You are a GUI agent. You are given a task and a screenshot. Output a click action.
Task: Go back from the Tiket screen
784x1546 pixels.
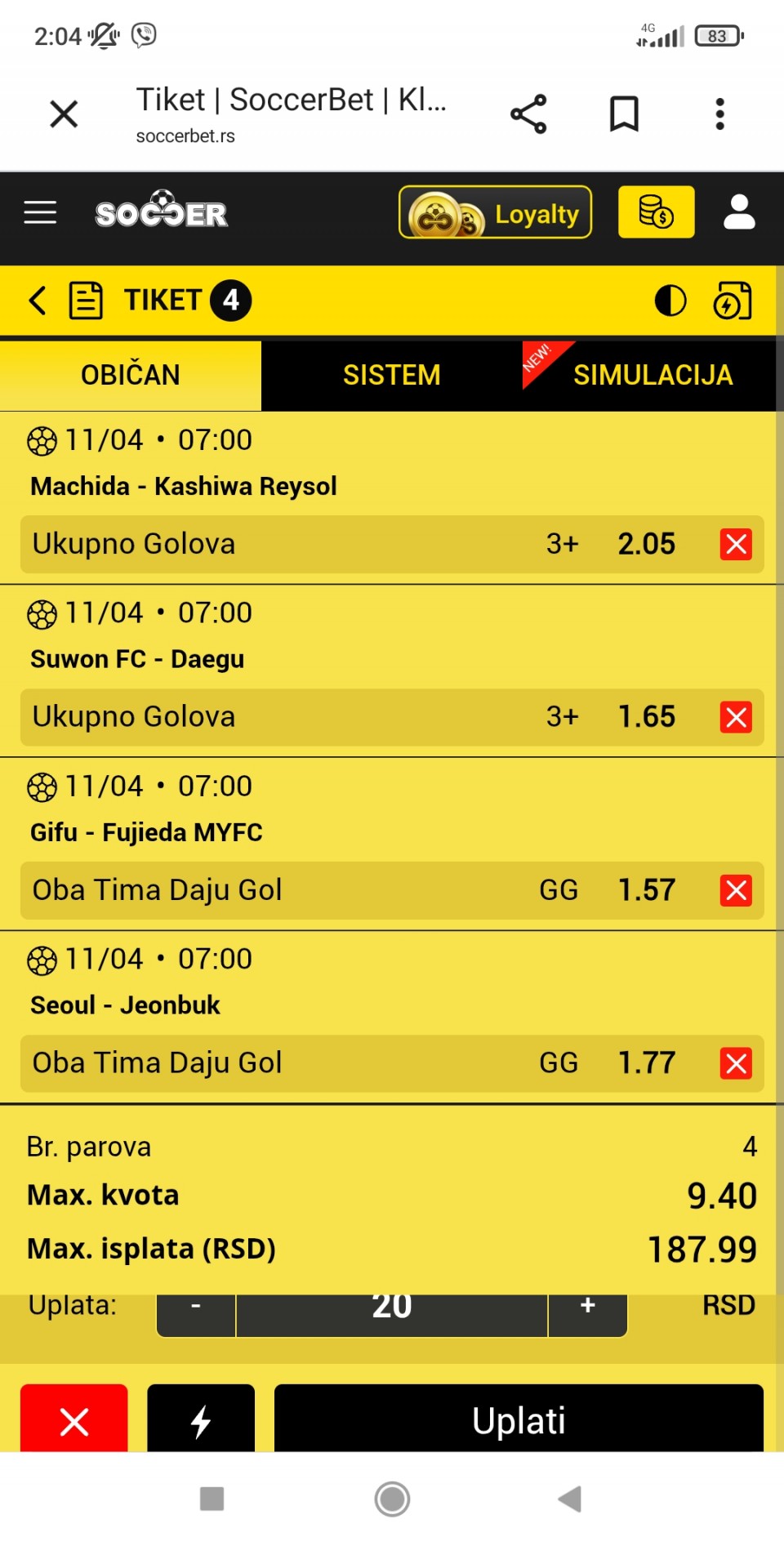[37, 301]
